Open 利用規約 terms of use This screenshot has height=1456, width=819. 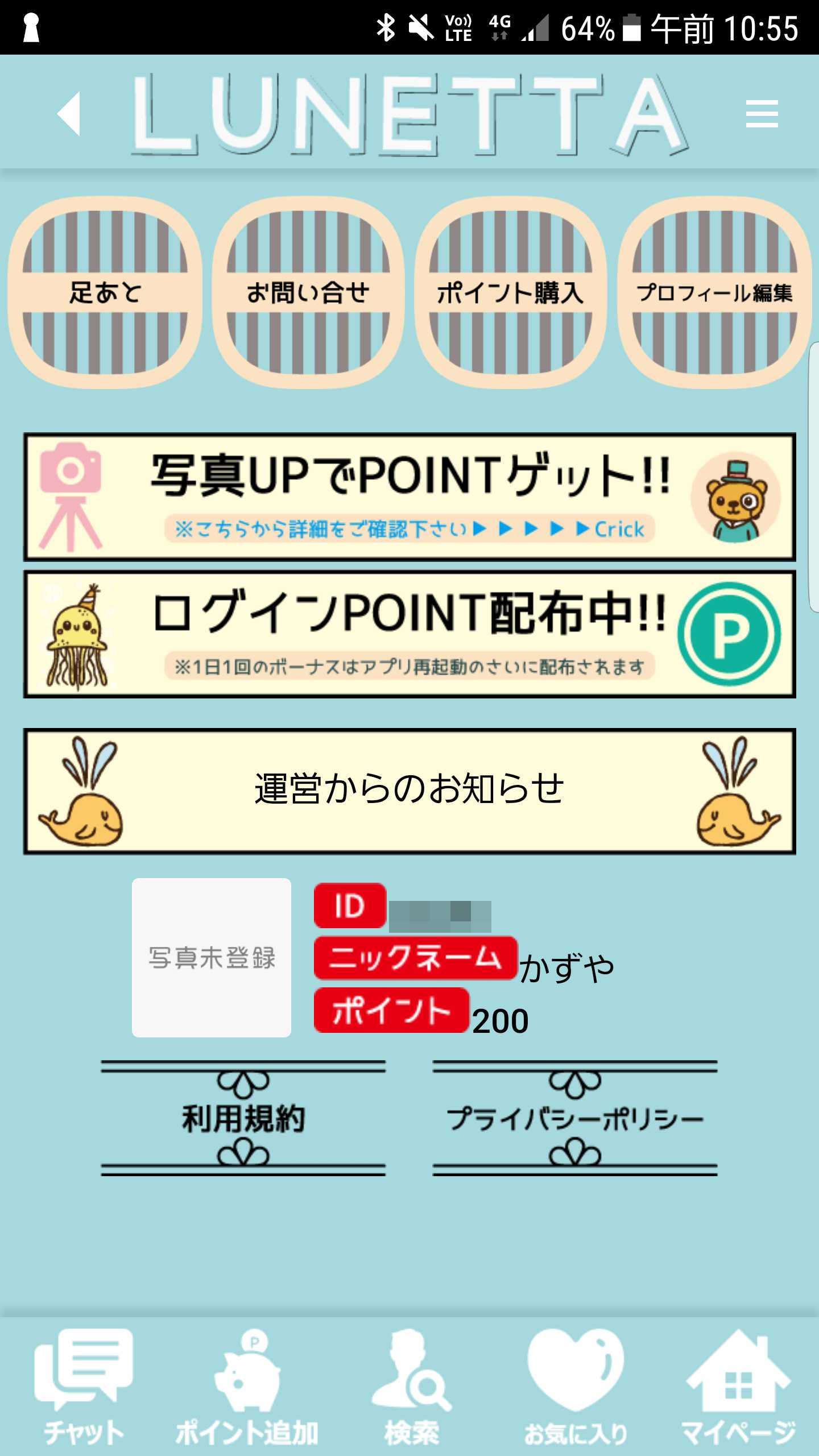tap(243, 1118)
